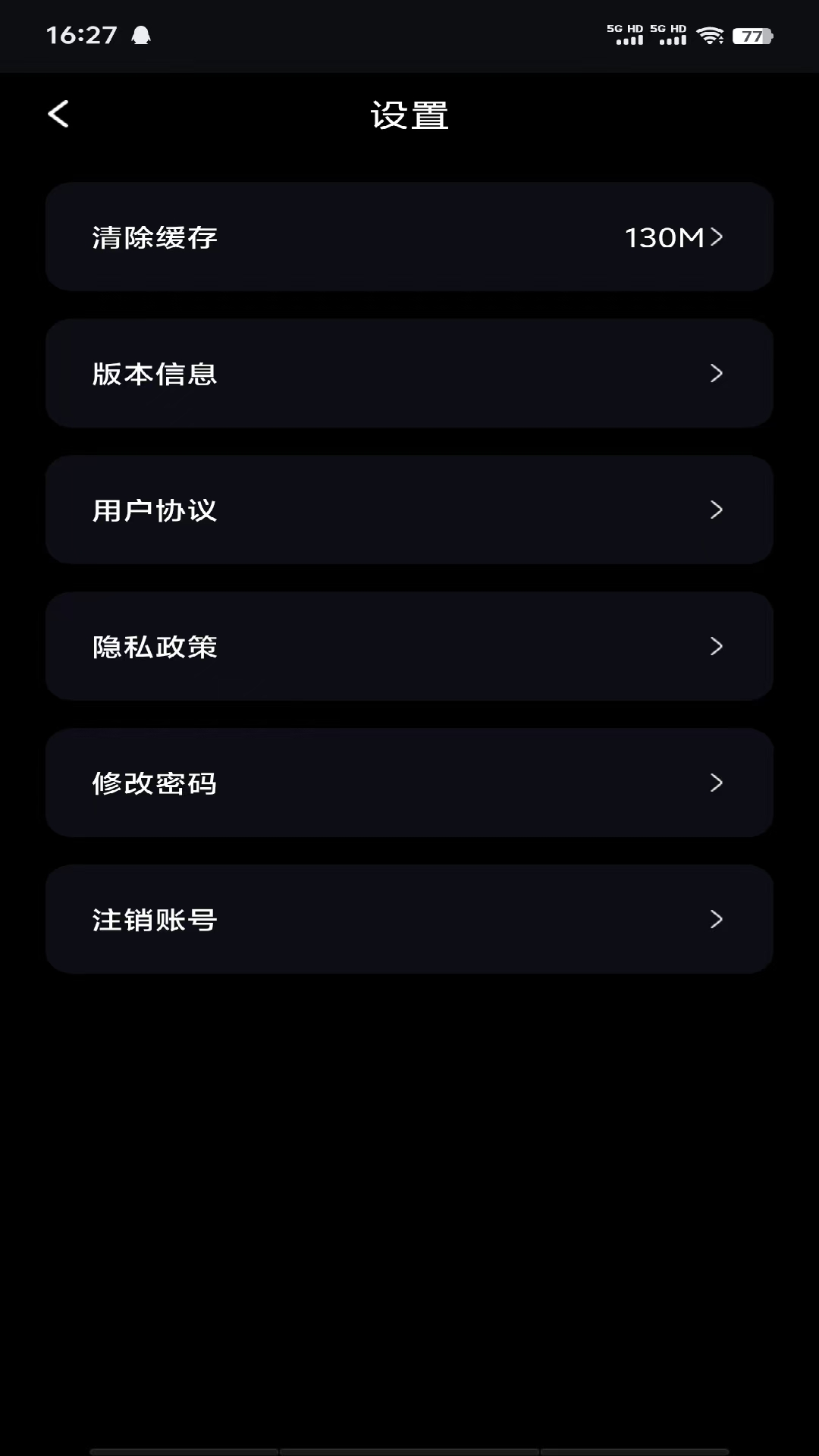This screenshot has height=1456, width=819.
Task: Tap the back arrow icon
Action: (58, 114)
